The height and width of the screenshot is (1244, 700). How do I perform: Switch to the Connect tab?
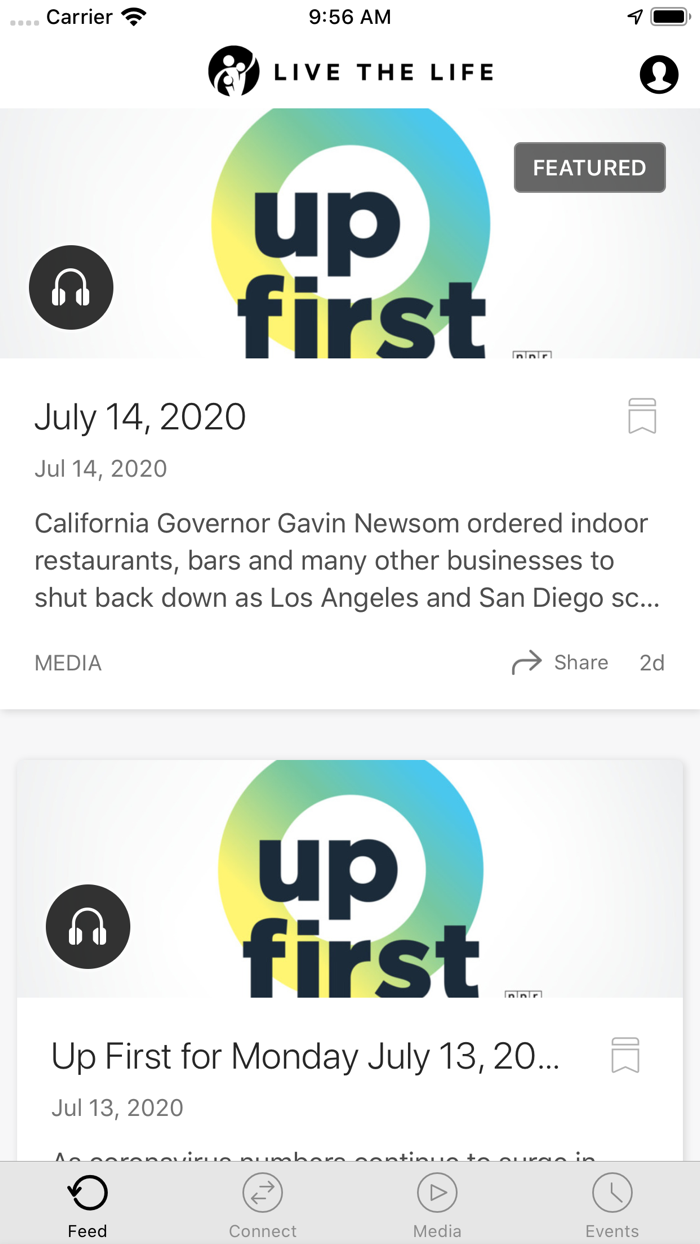click(262, 1203)
